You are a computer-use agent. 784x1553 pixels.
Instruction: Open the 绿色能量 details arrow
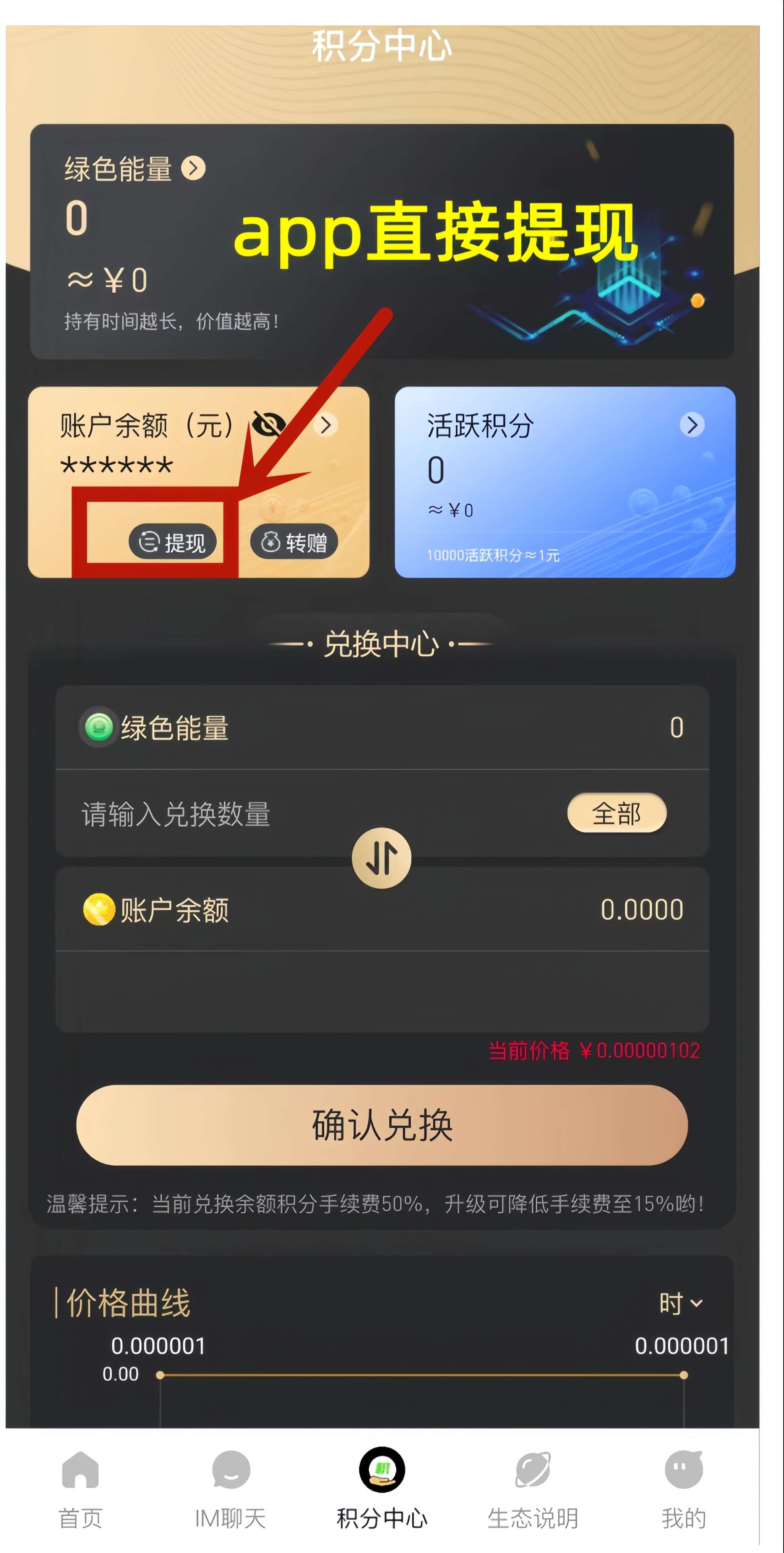point(193,168)
